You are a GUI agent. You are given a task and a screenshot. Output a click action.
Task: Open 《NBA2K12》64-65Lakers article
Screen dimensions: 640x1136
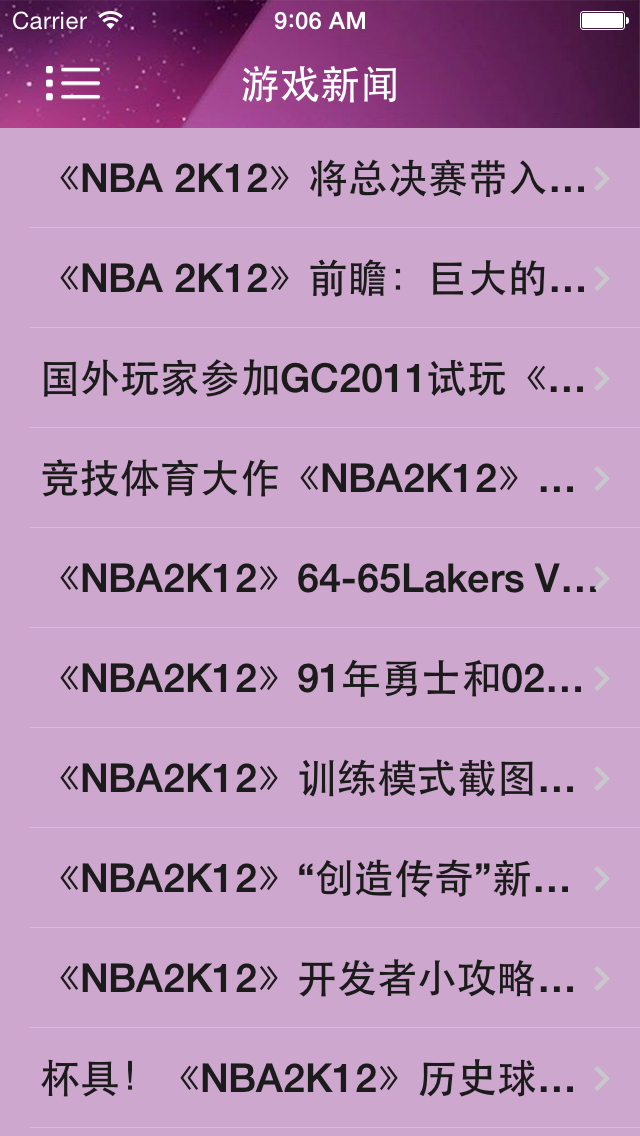pyautogui.click(x=320, y=579)
